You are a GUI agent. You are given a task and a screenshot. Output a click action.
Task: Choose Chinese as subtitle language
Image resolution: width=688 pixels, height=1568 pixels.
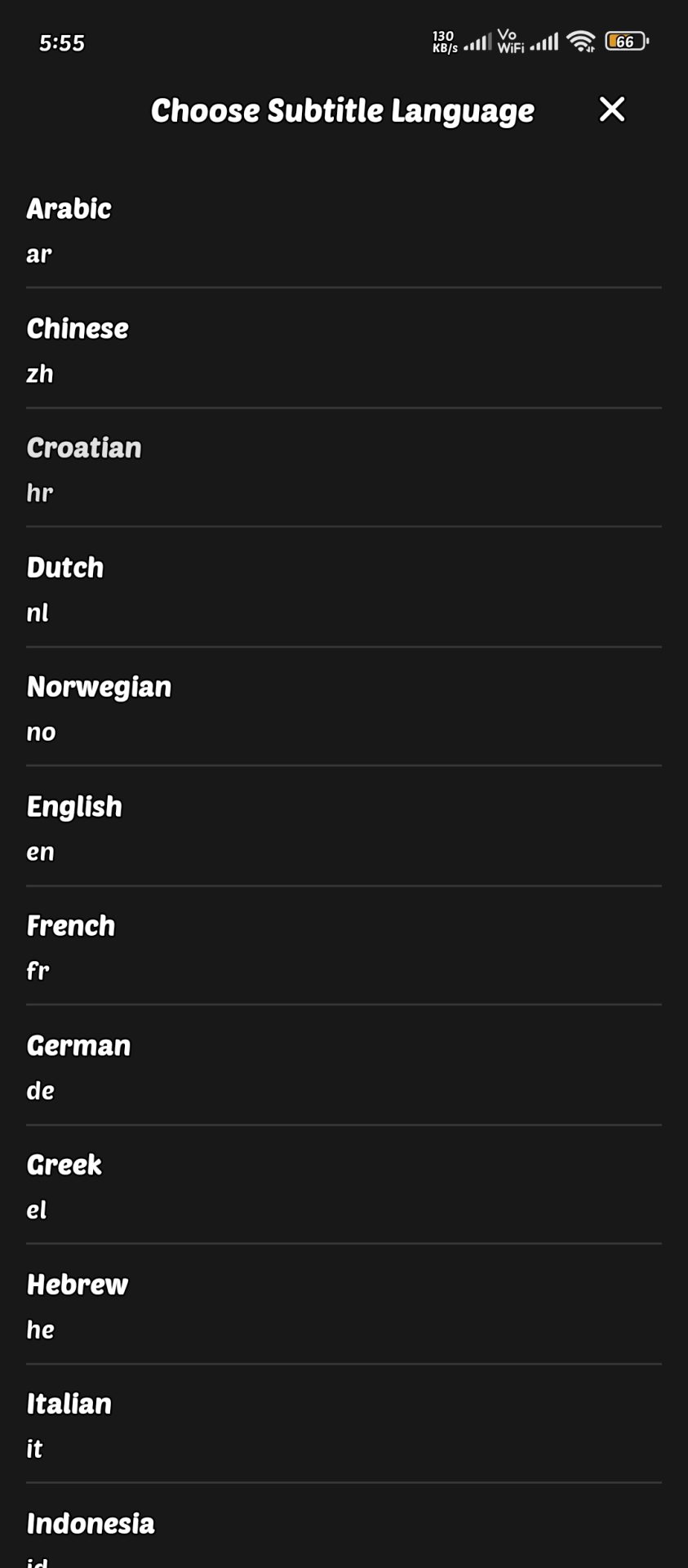tap(343, 350)
